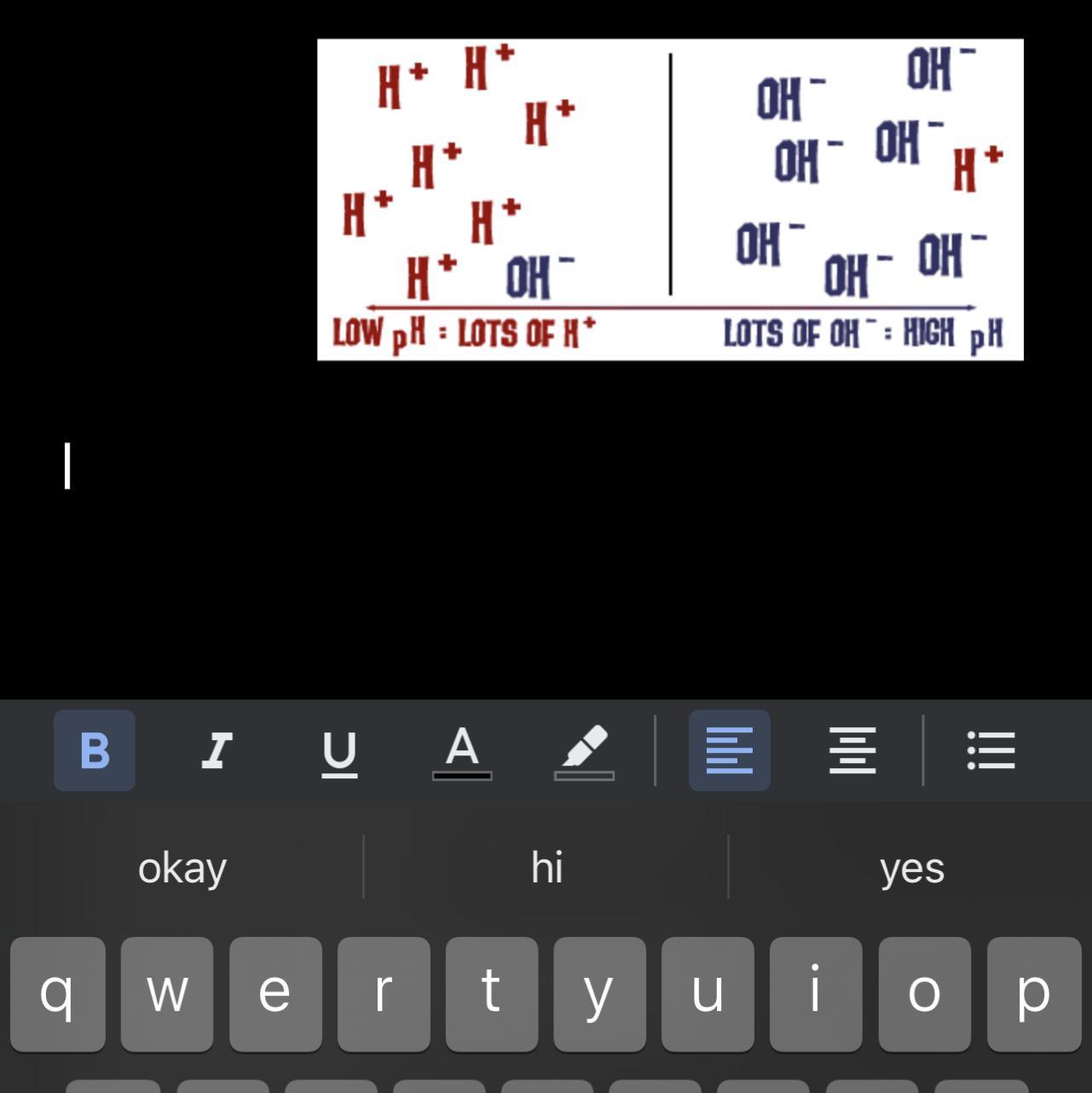This screenshot has height=1093, width=1092.
Task: Insert a bulleted list
Action: (x=991, y=750)
